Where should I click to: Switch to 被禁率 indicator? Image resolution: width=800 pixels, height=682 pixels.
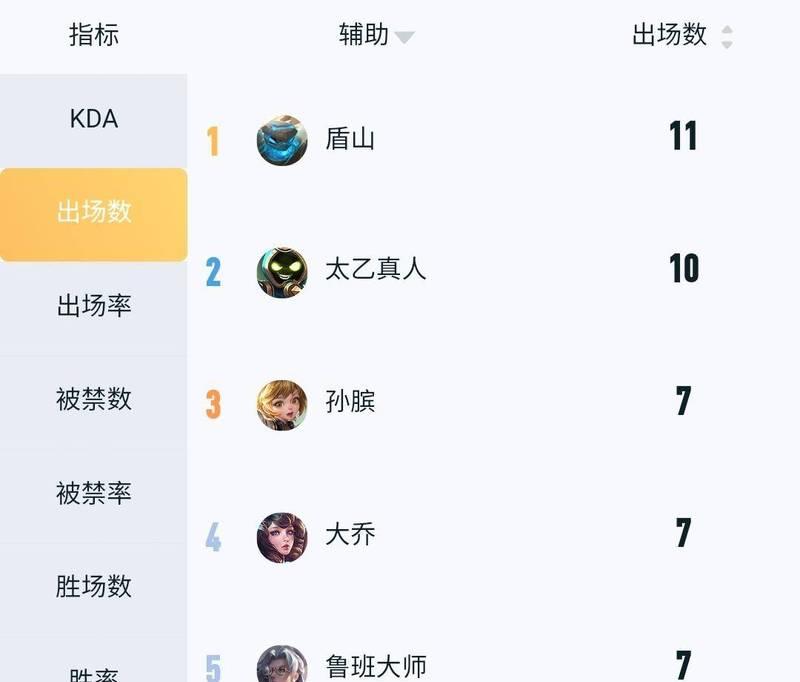coord(93,493)
